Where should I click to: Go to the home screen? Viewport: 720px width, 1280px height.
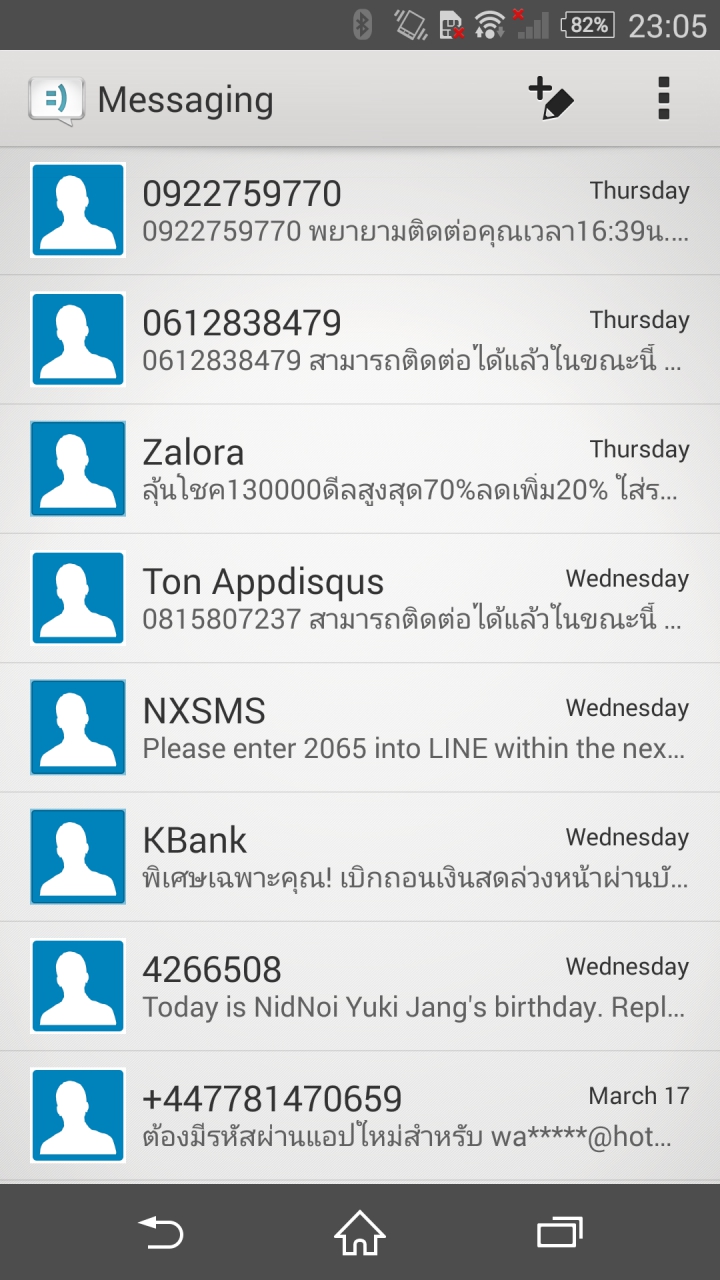click(x=360, y=1232)
